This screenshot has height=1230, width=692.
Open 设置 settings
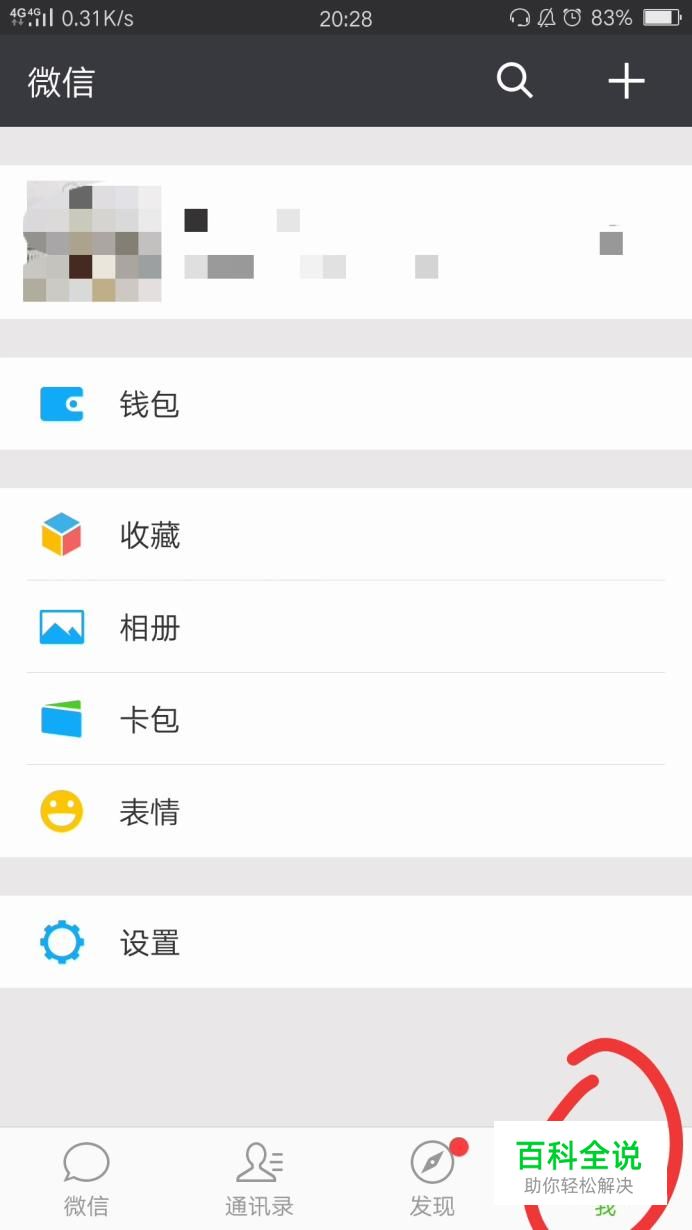(346, 942)
